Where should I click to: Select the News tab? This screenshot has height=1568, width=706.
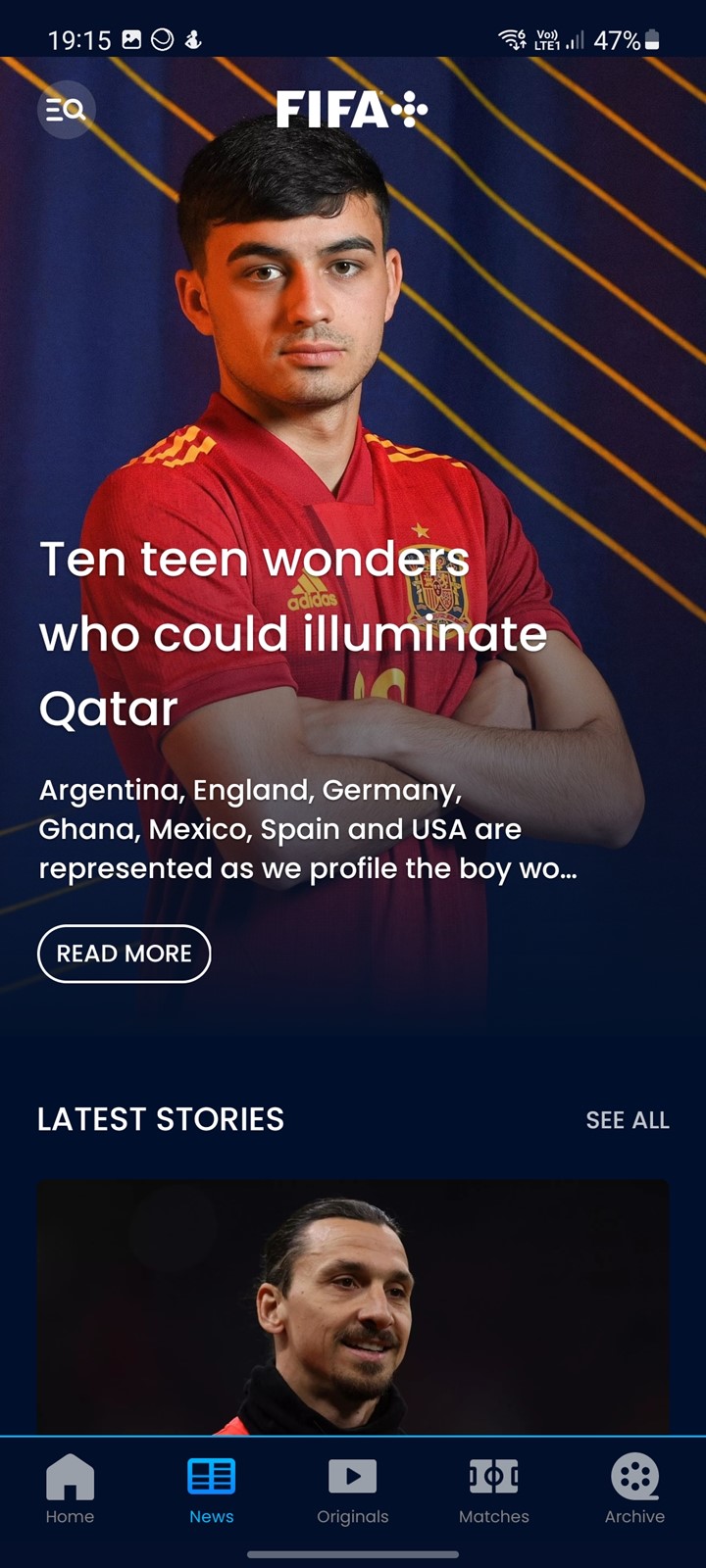click(212, 1490)
